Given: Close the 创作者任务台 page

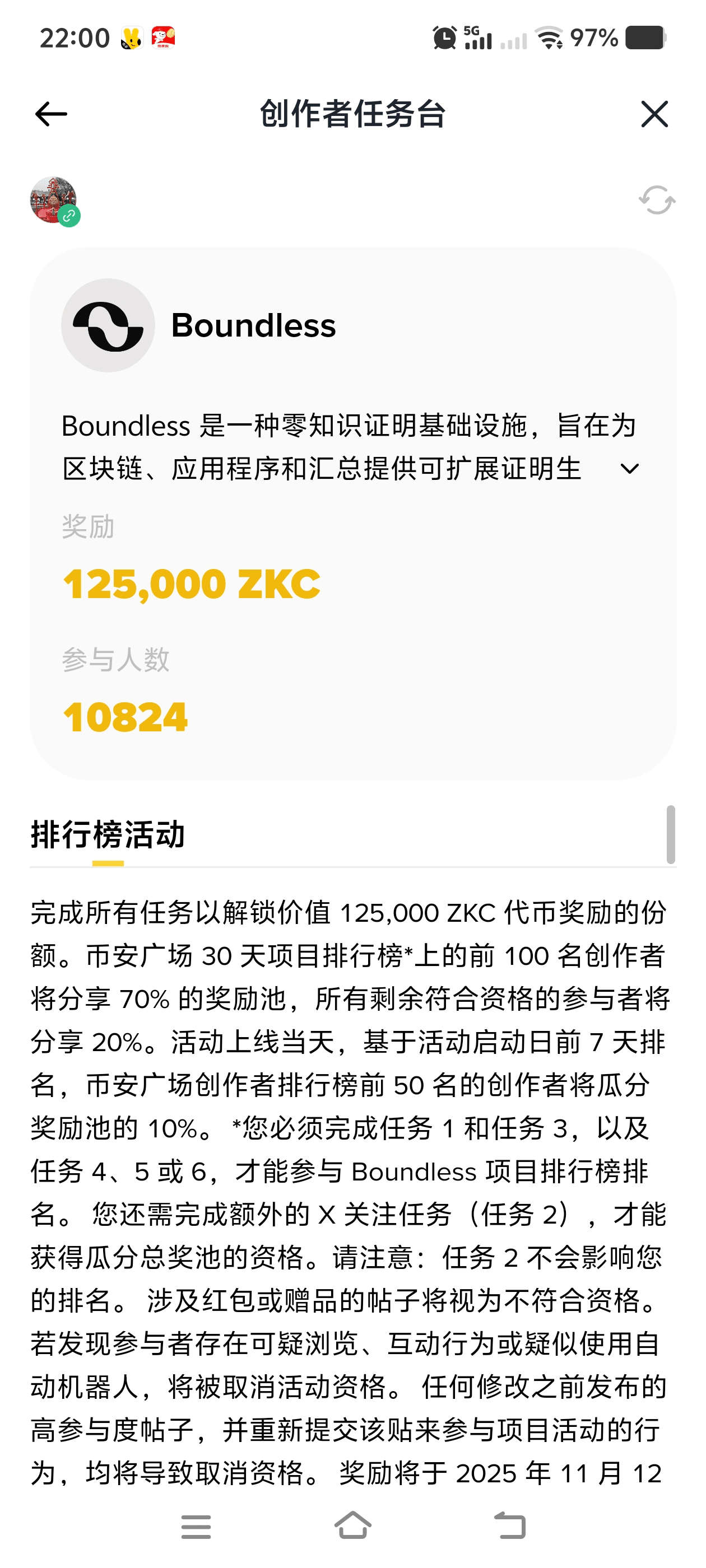Looking at the screenshot, I should coord(654,114).
